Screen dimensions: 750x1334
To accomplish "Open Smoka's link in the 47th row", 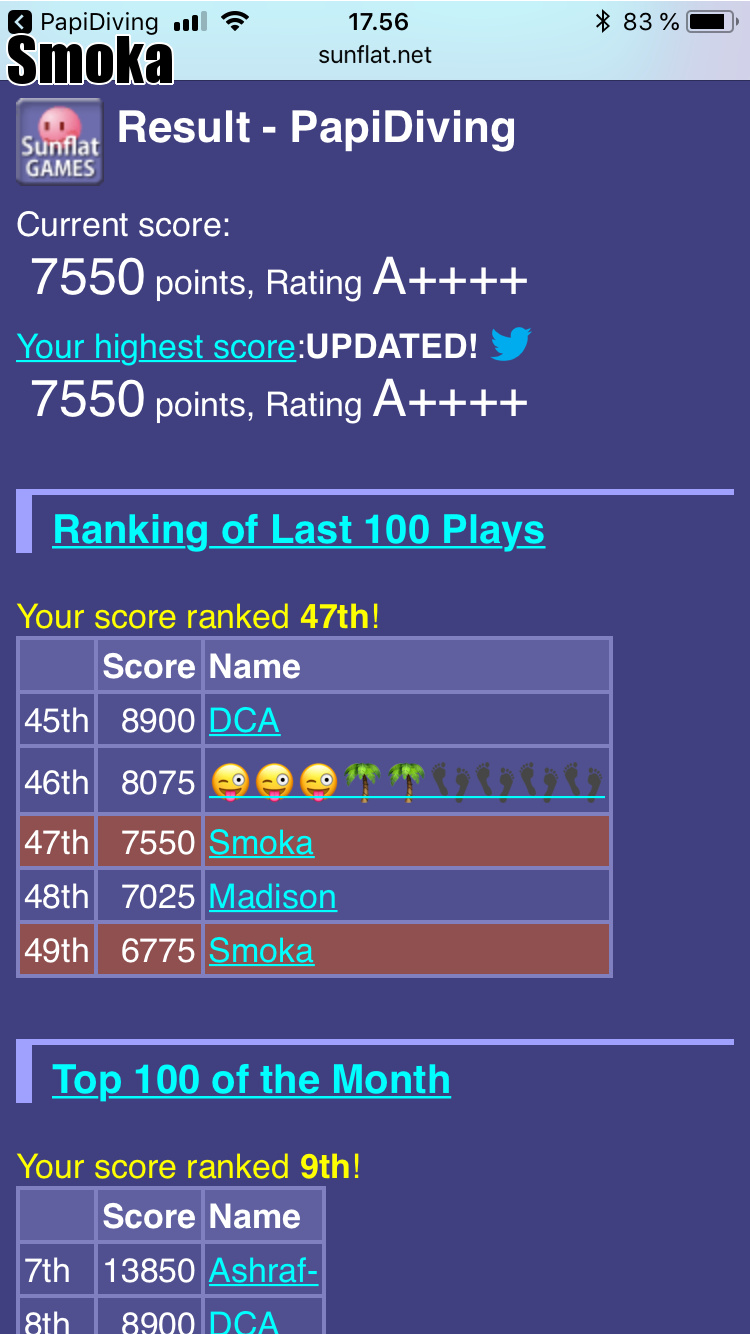I will [261, 843].
